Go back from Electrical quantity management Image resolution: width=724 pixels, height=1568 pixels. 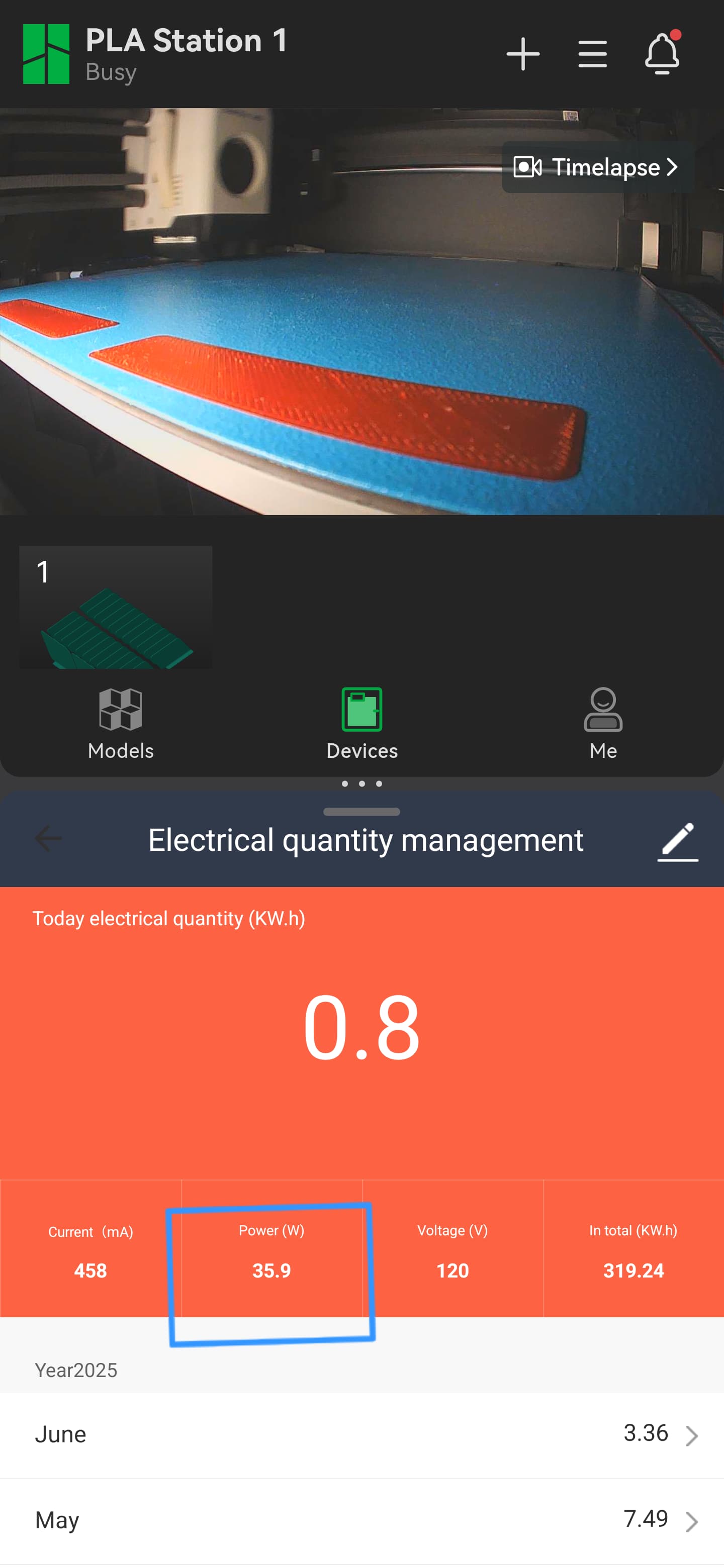(x=48, y=838)
